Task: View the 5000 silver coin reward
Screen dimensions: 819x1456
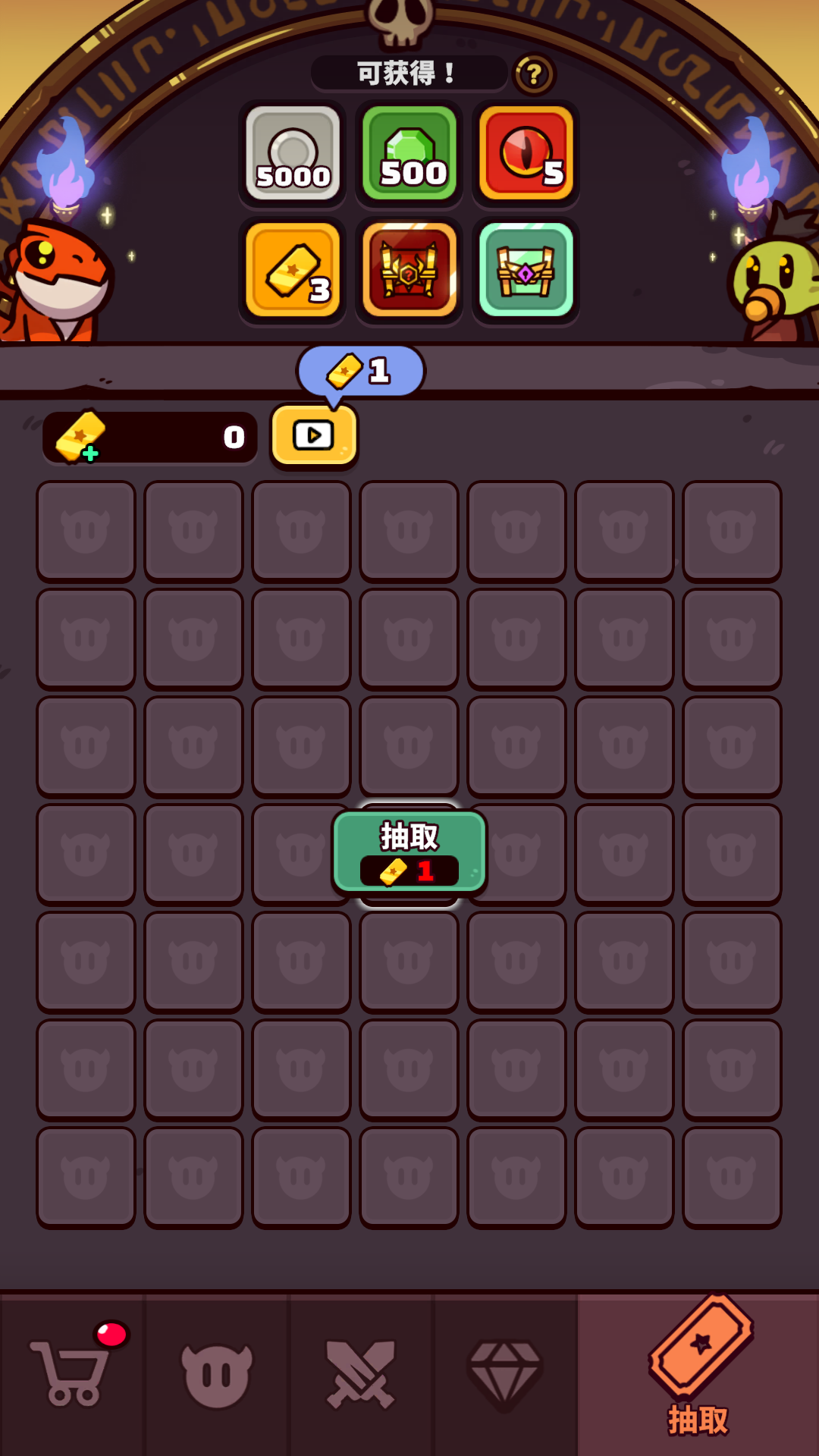Action: [x=293, y=153]
